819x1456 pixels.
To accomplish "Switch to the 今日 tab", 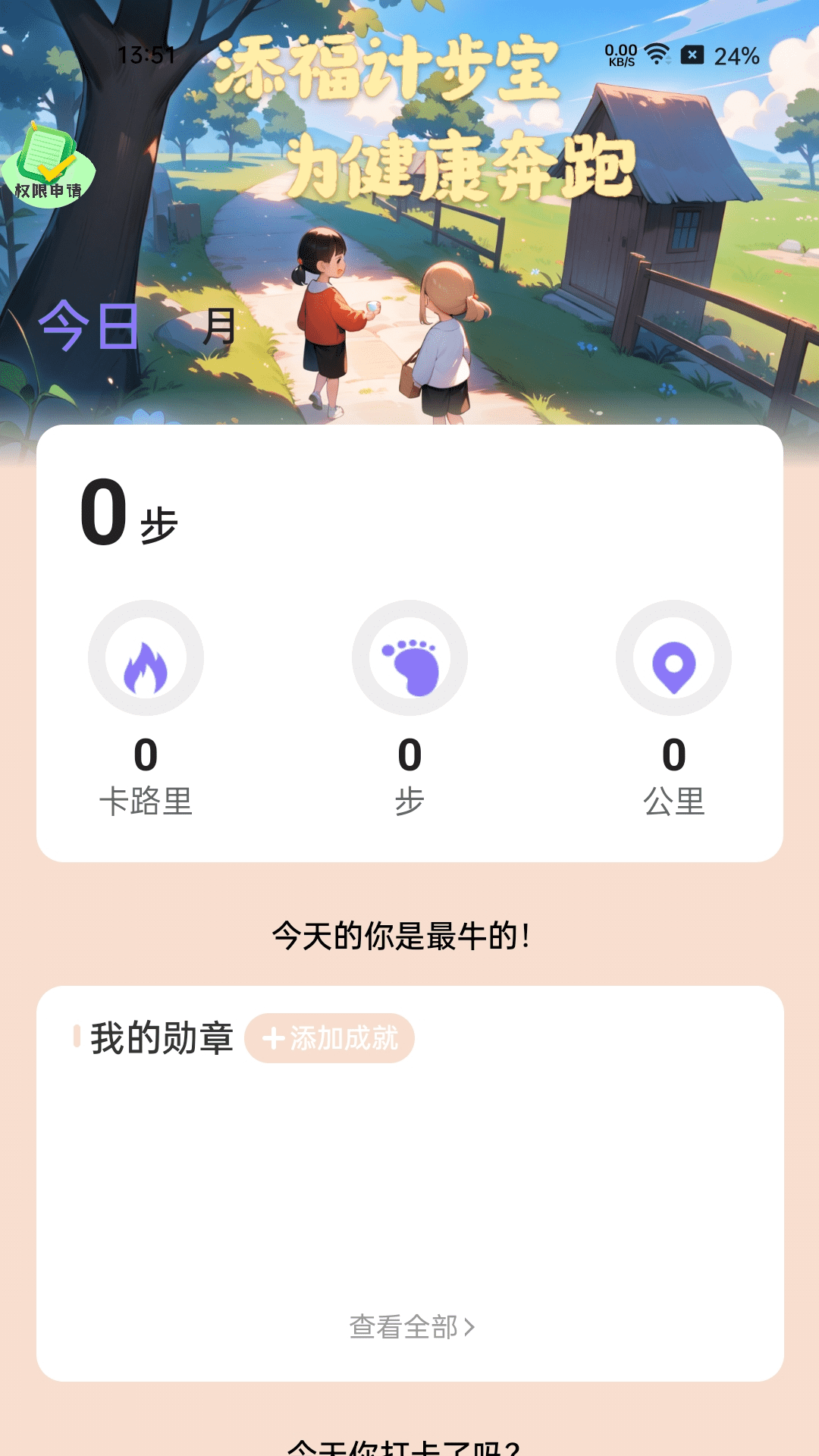I will [89, 326].
